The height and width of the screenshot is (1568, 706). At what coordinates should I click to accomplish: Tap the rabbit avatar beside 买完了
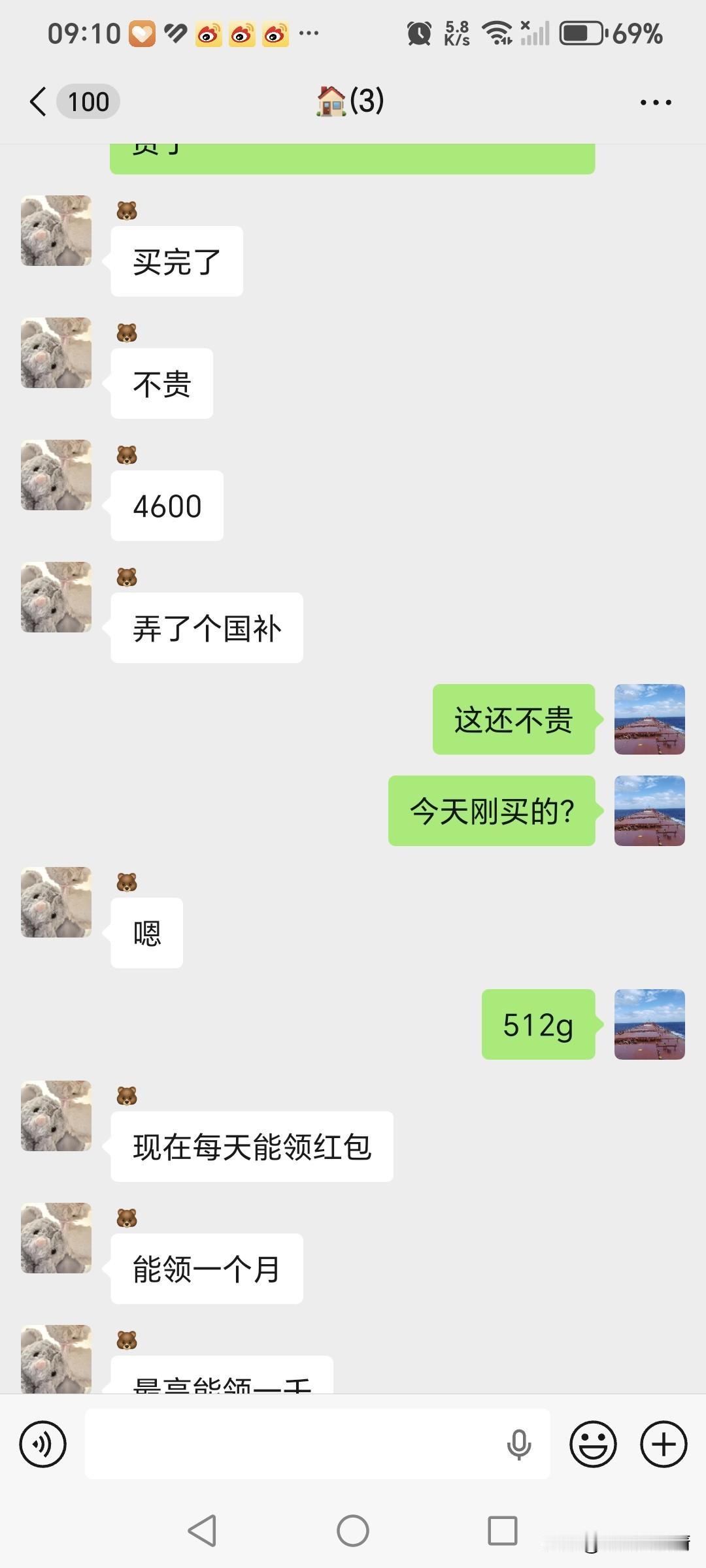tap(56, 232)
